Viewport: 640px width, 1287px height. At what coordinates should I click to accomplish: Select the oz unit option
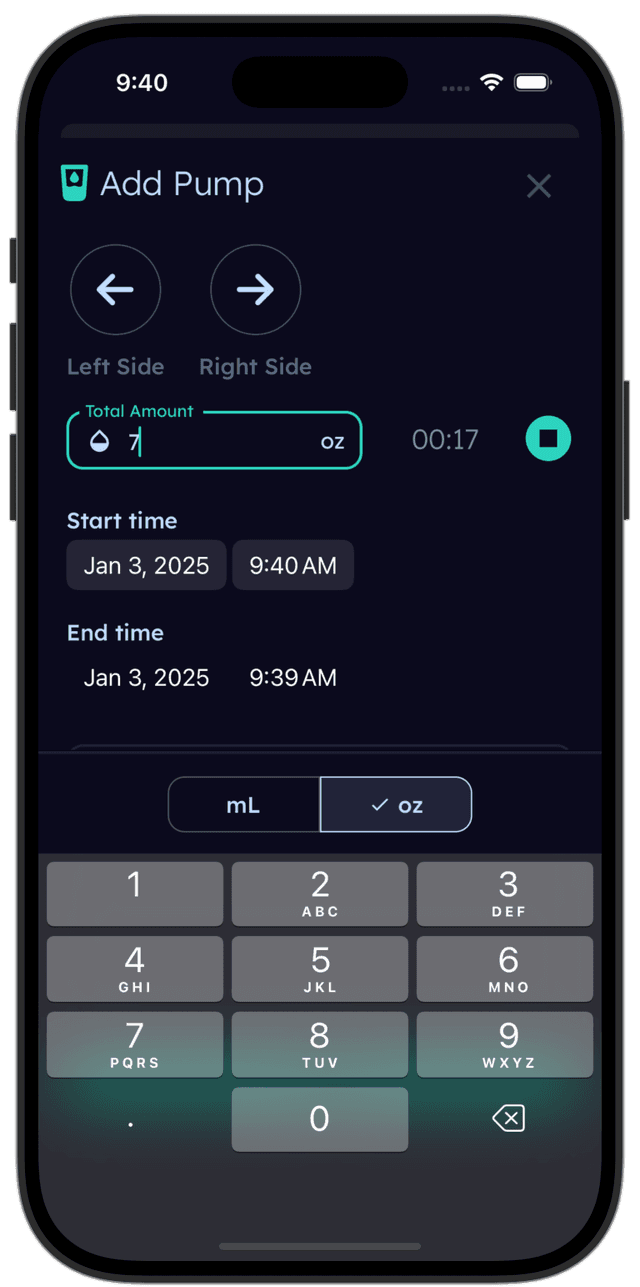coord(396,805)
